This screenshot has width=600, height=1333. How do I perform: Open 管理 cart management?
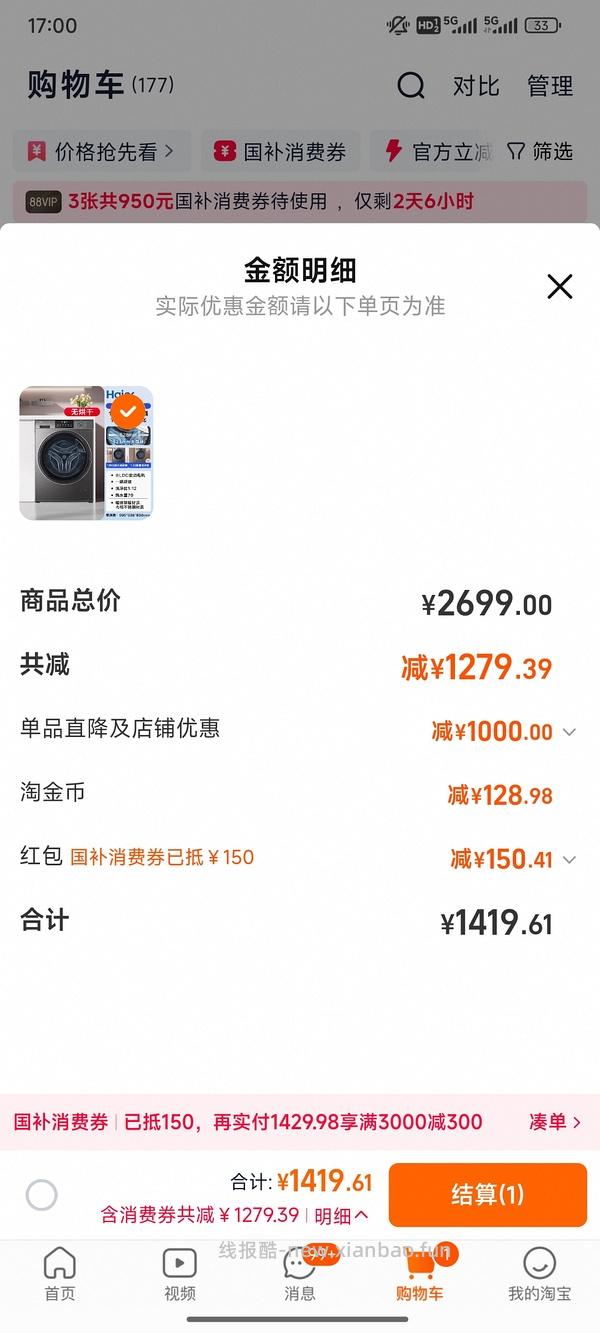550,86
